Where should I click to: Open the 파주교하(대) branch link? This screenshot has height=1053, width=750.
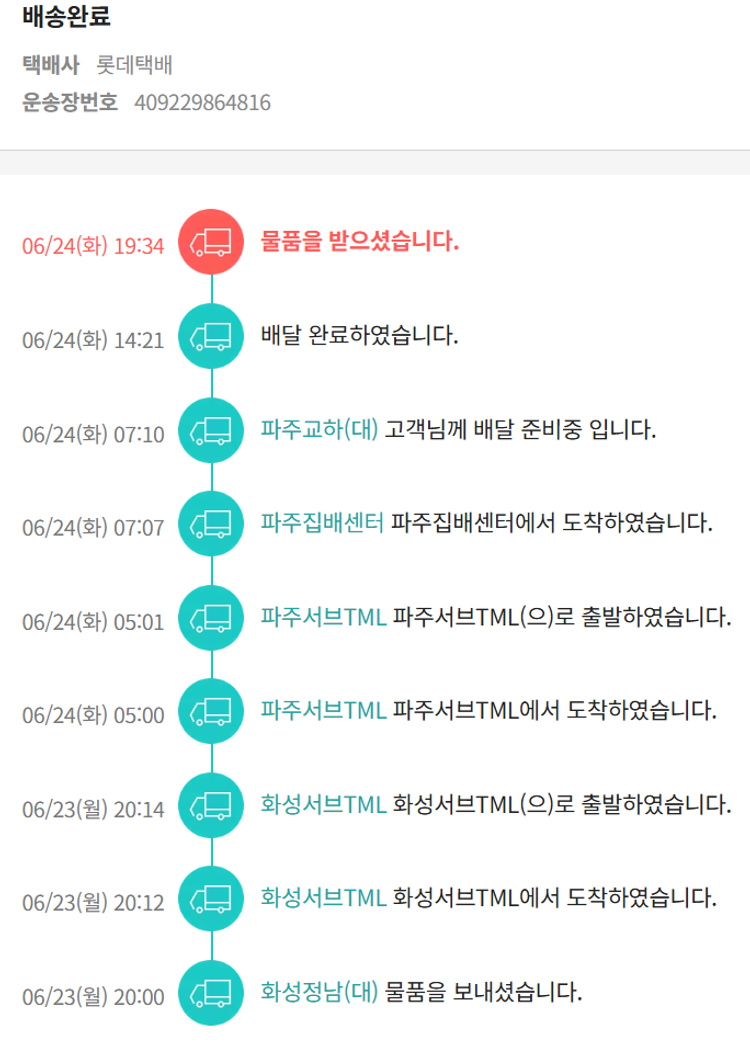[x=319, y=430]
